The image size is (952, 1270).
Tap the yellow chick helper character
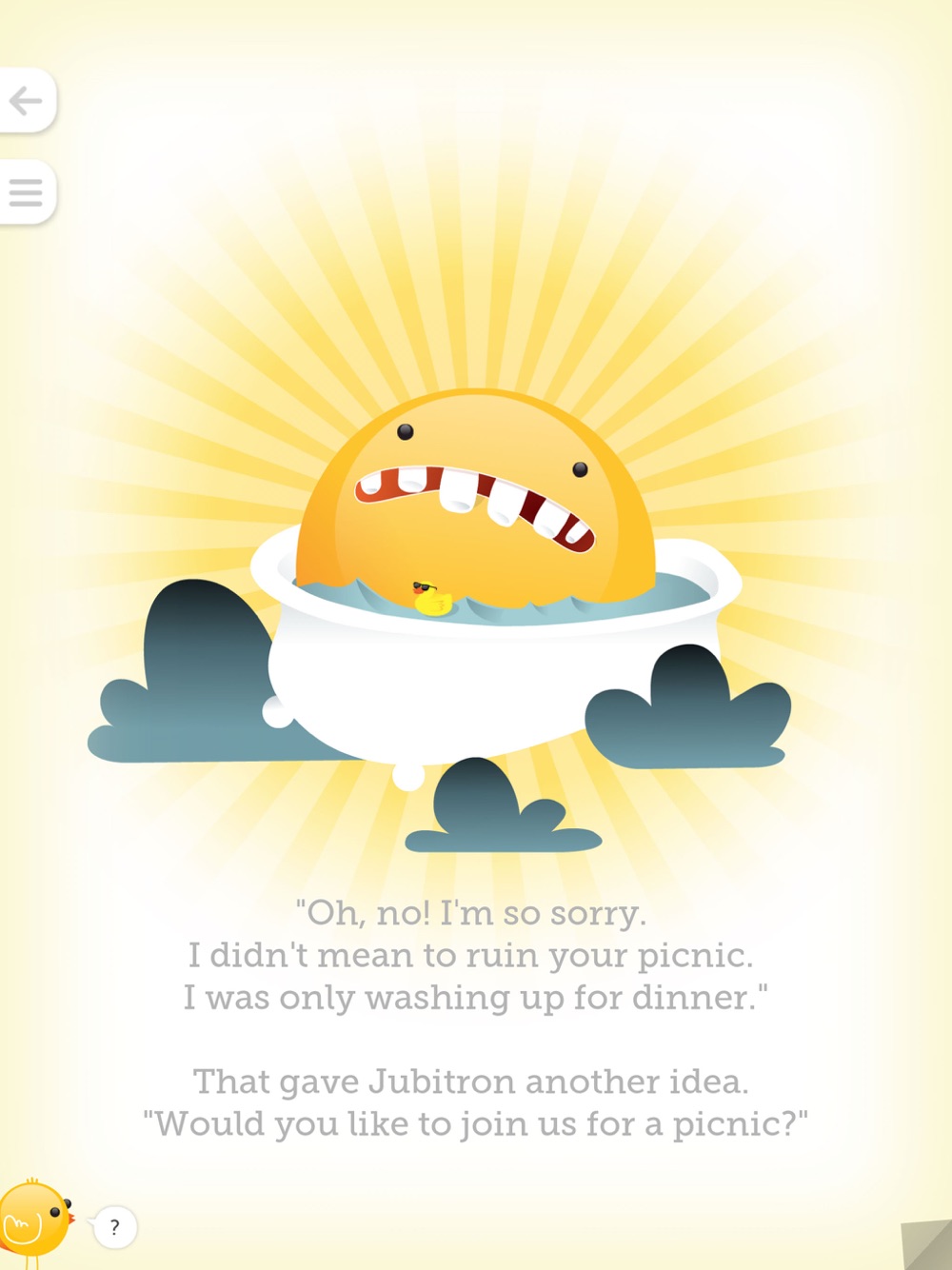click(x=36, y=1222)
